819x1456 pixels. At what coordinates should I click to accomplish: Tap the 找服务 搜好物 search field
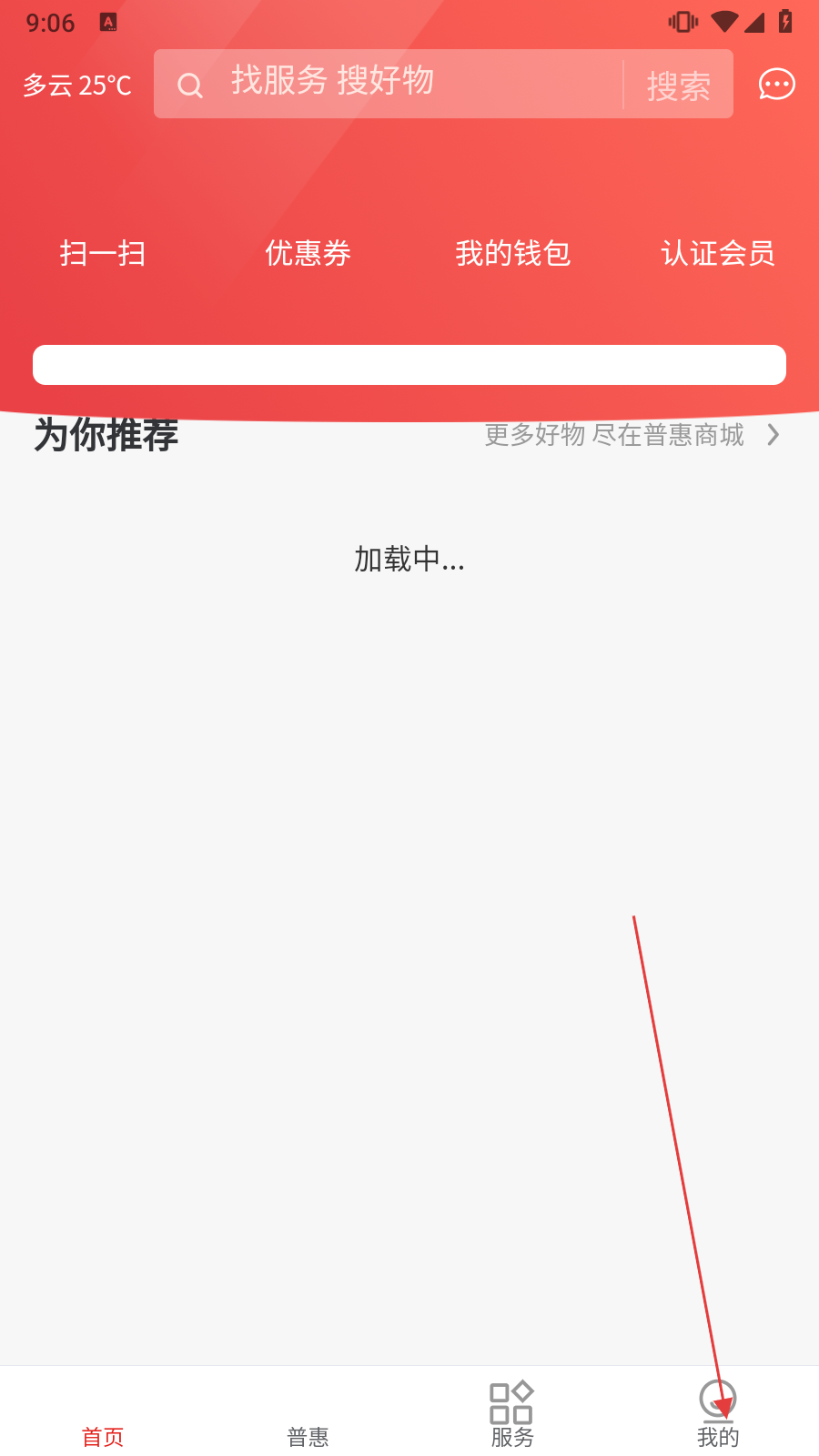pos(389,84)
